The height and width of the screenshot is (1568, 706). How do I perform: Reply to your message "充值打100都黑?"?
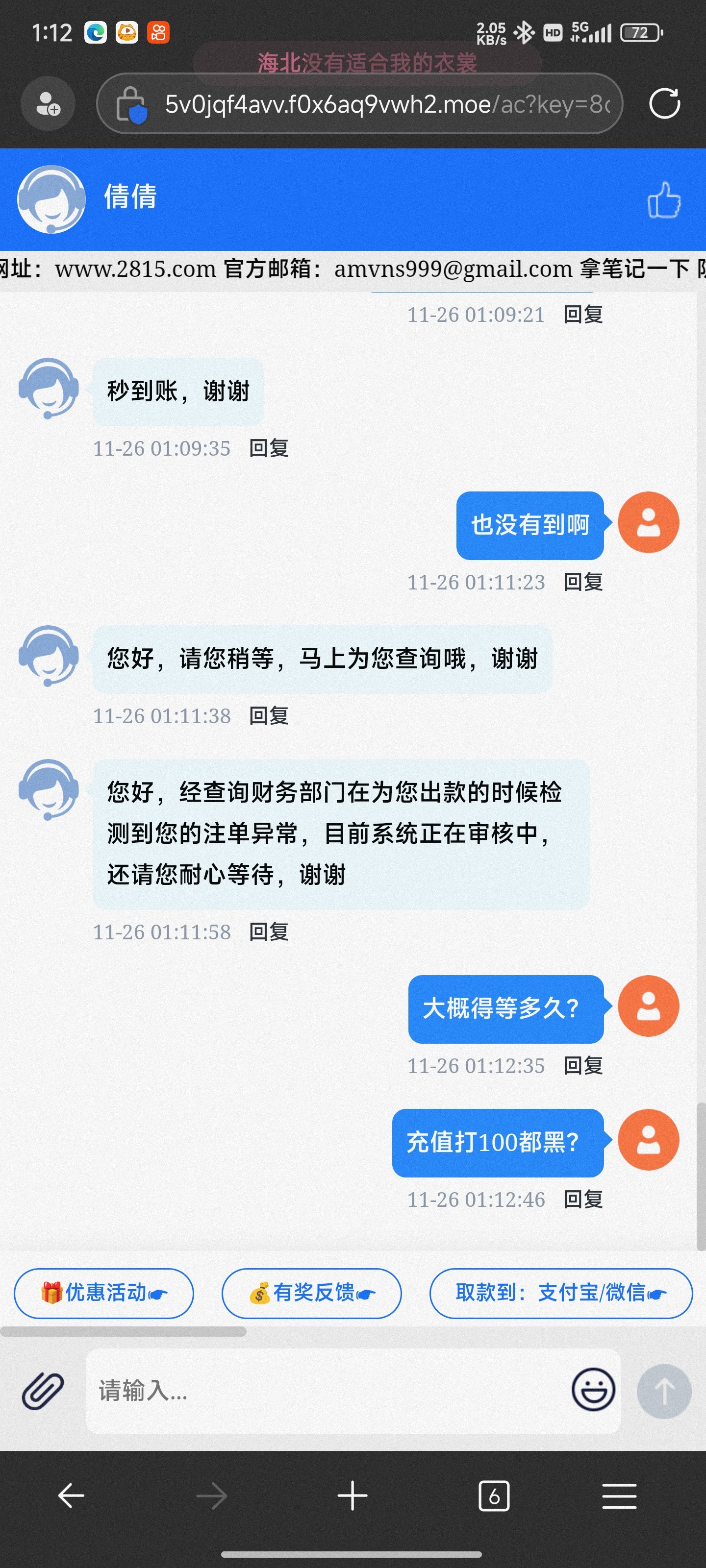[583, 1200]
